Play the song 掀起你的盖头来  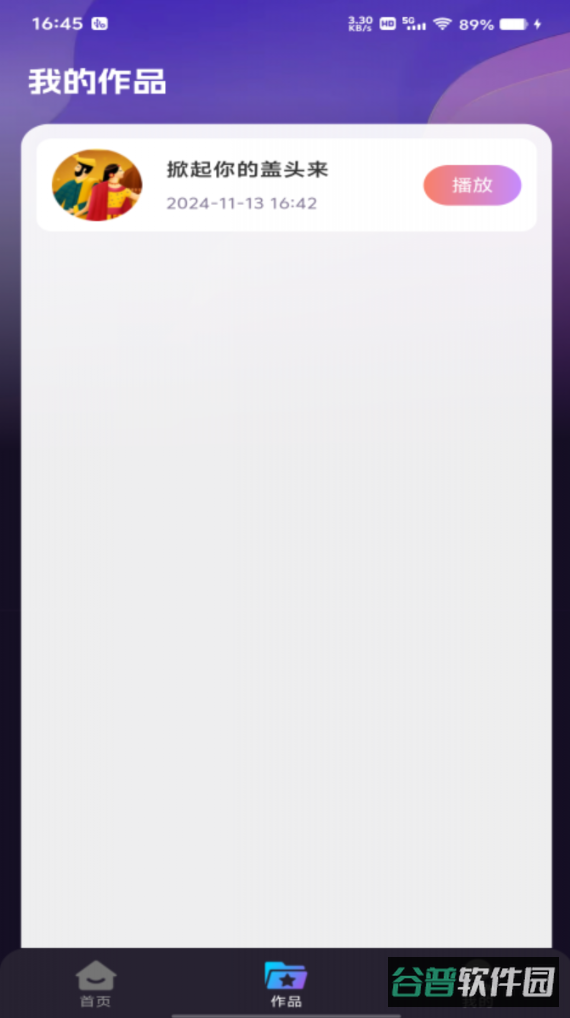[x=472, y=185]
